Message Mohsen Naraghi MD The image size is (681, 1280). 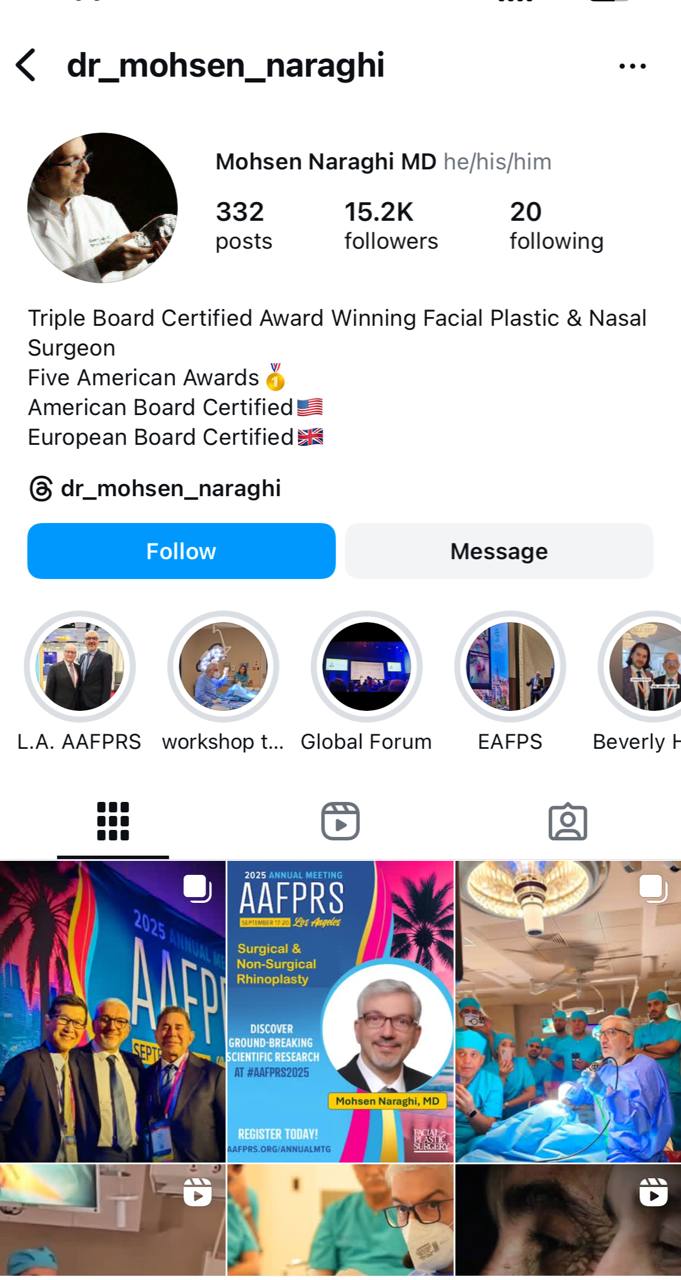click(x=499, y=551)
